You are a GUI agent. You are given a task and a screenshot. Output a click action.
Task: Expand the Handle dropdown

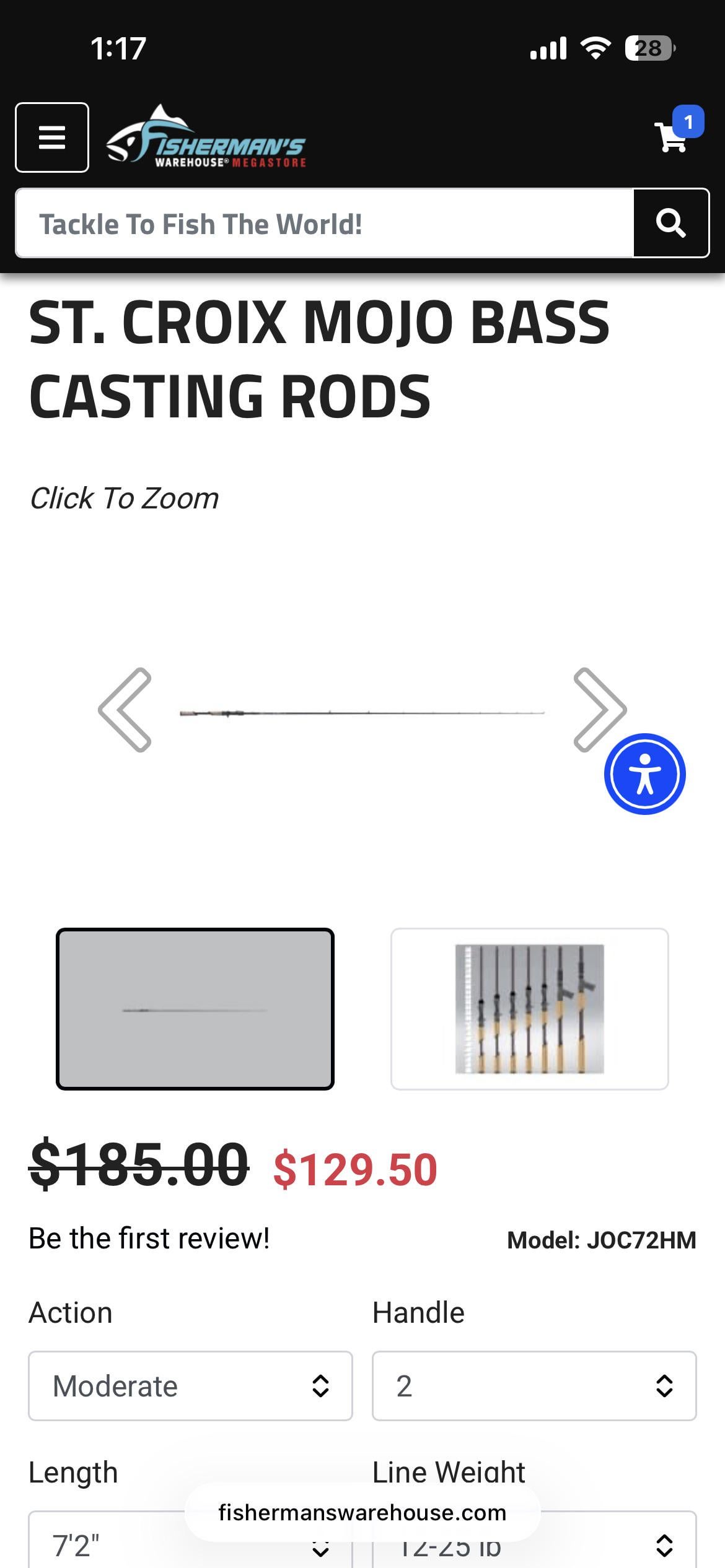[534, 1386]
